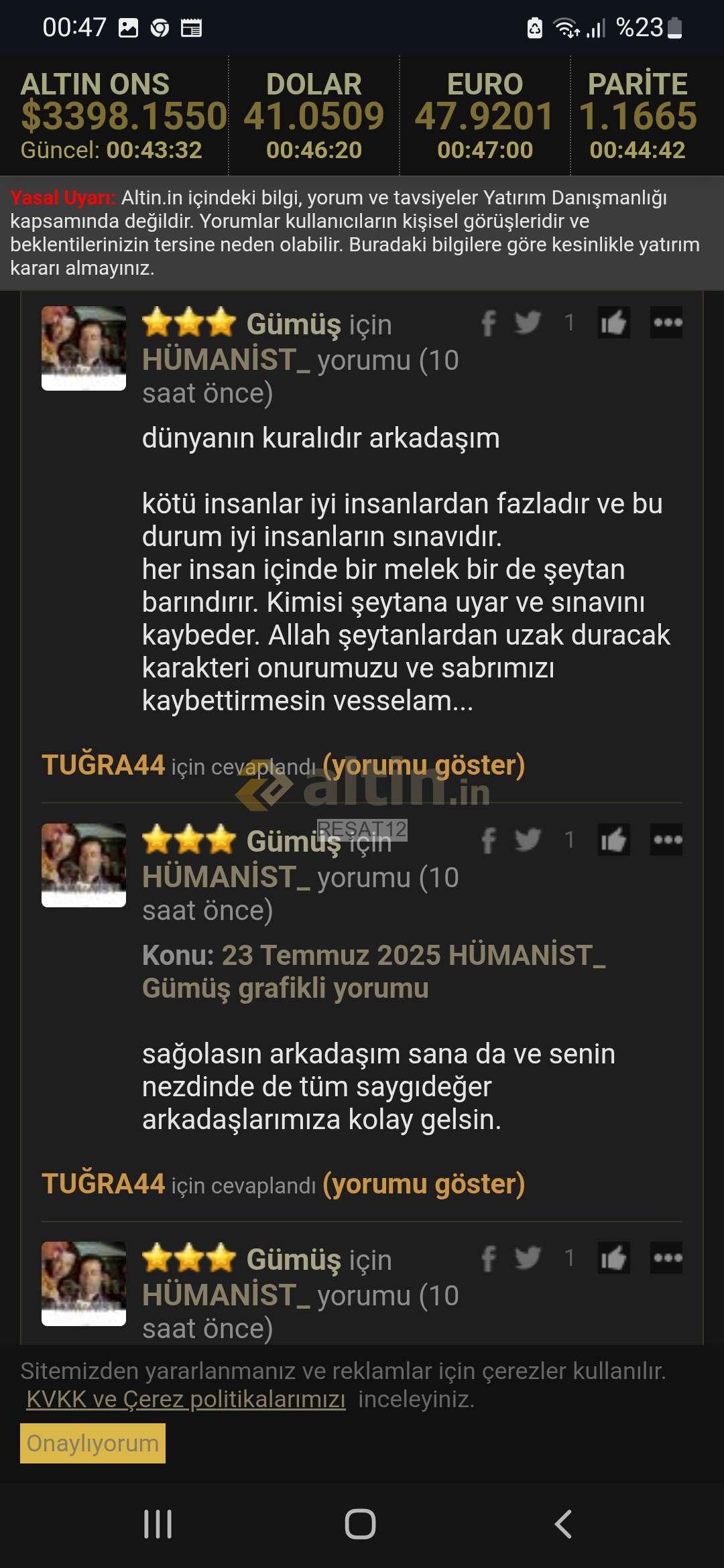
Task: Share "dünyanın kuralıdır" comment on Facebook
Action: click(x=489, y=323)
